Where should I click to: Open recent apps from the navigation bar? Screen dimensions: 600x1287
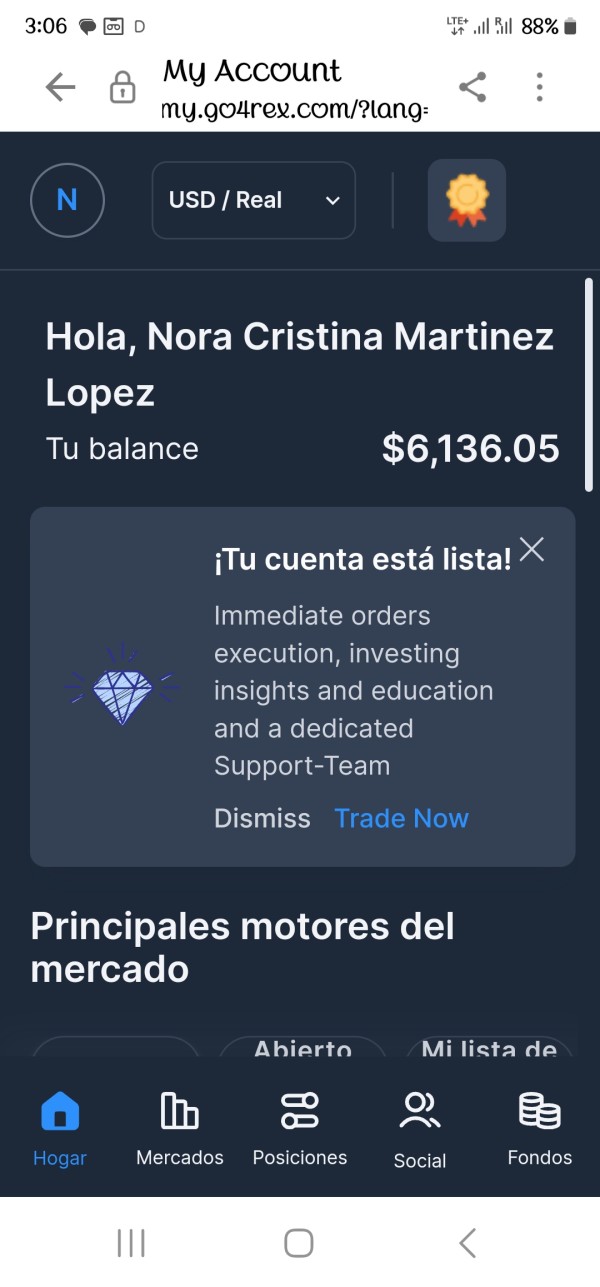point(131,1243)
